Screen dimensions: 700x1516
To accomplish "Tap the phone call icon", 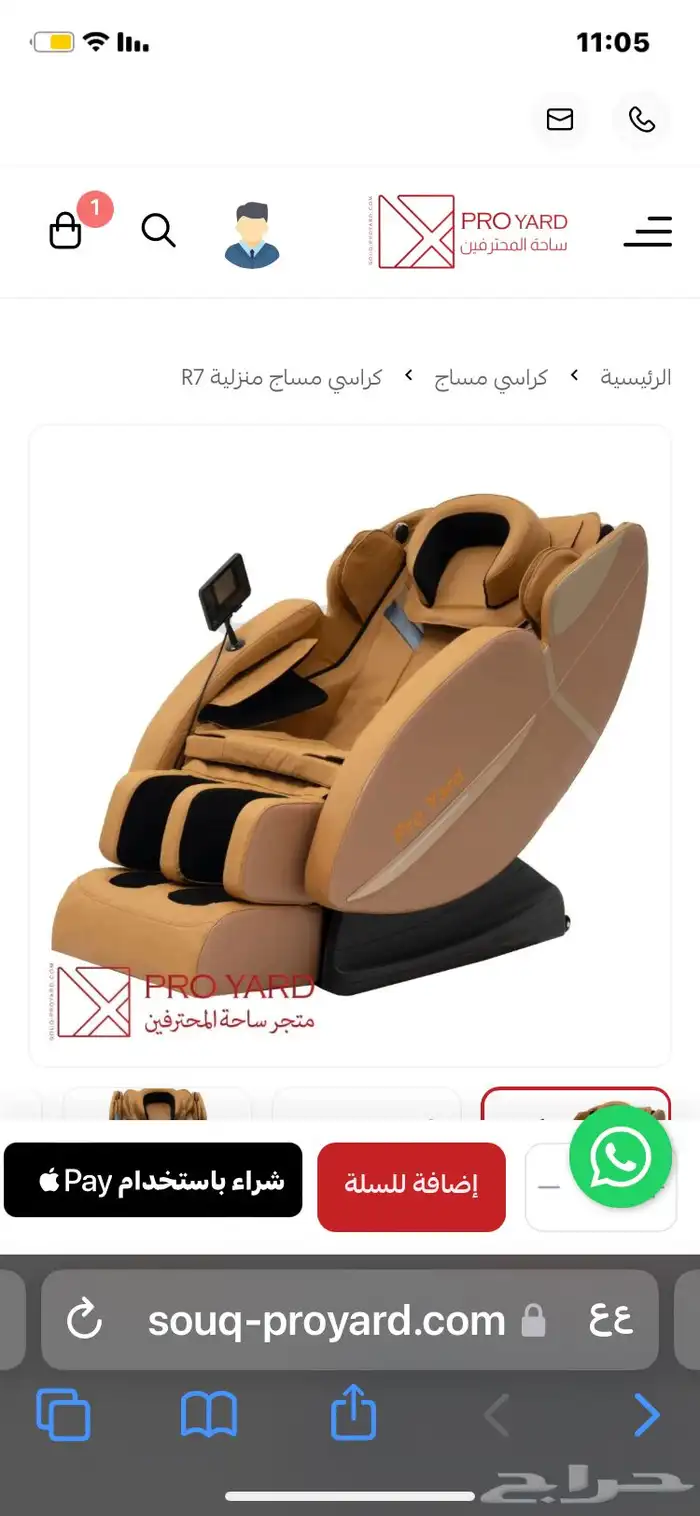I will [641, 120].
